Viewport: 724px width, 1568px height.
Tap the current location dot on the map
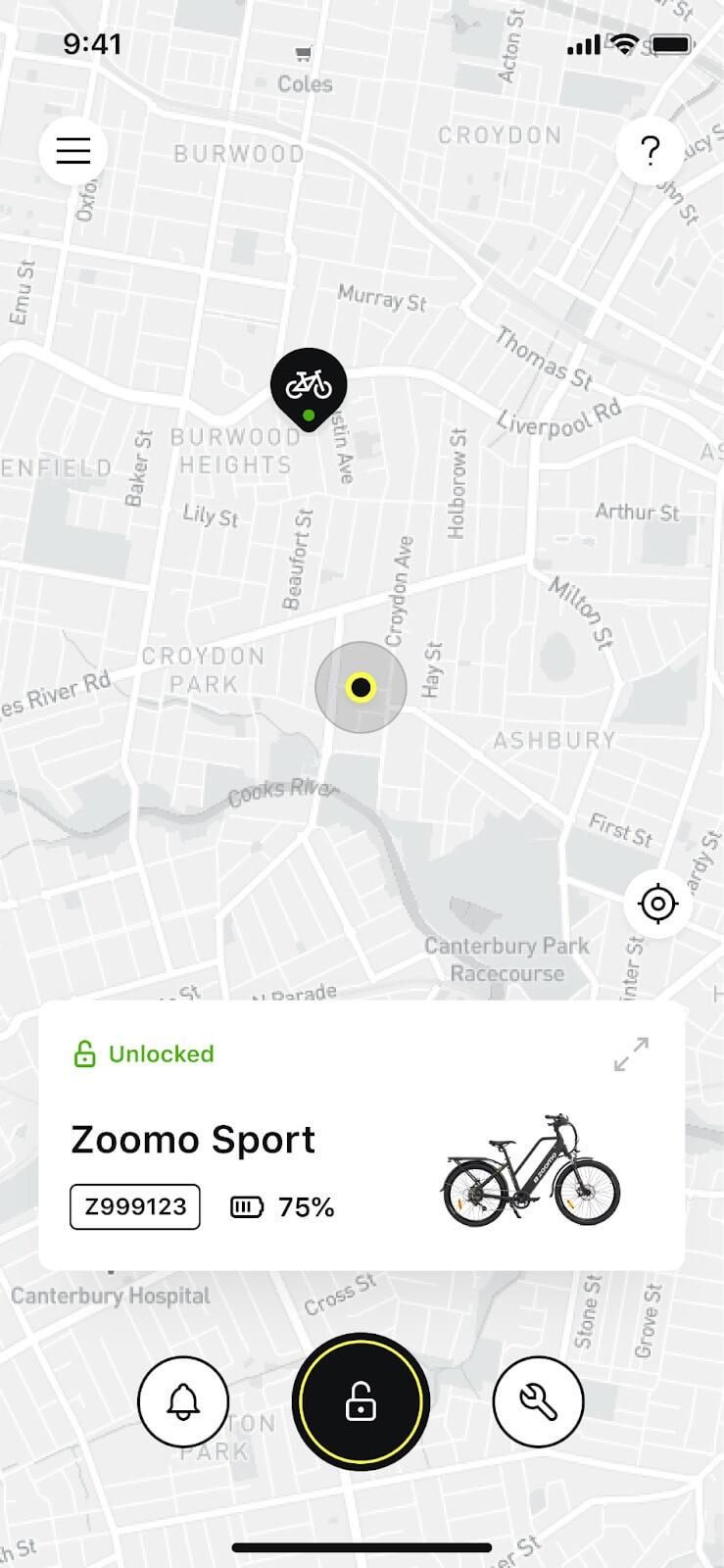[361, 687]
